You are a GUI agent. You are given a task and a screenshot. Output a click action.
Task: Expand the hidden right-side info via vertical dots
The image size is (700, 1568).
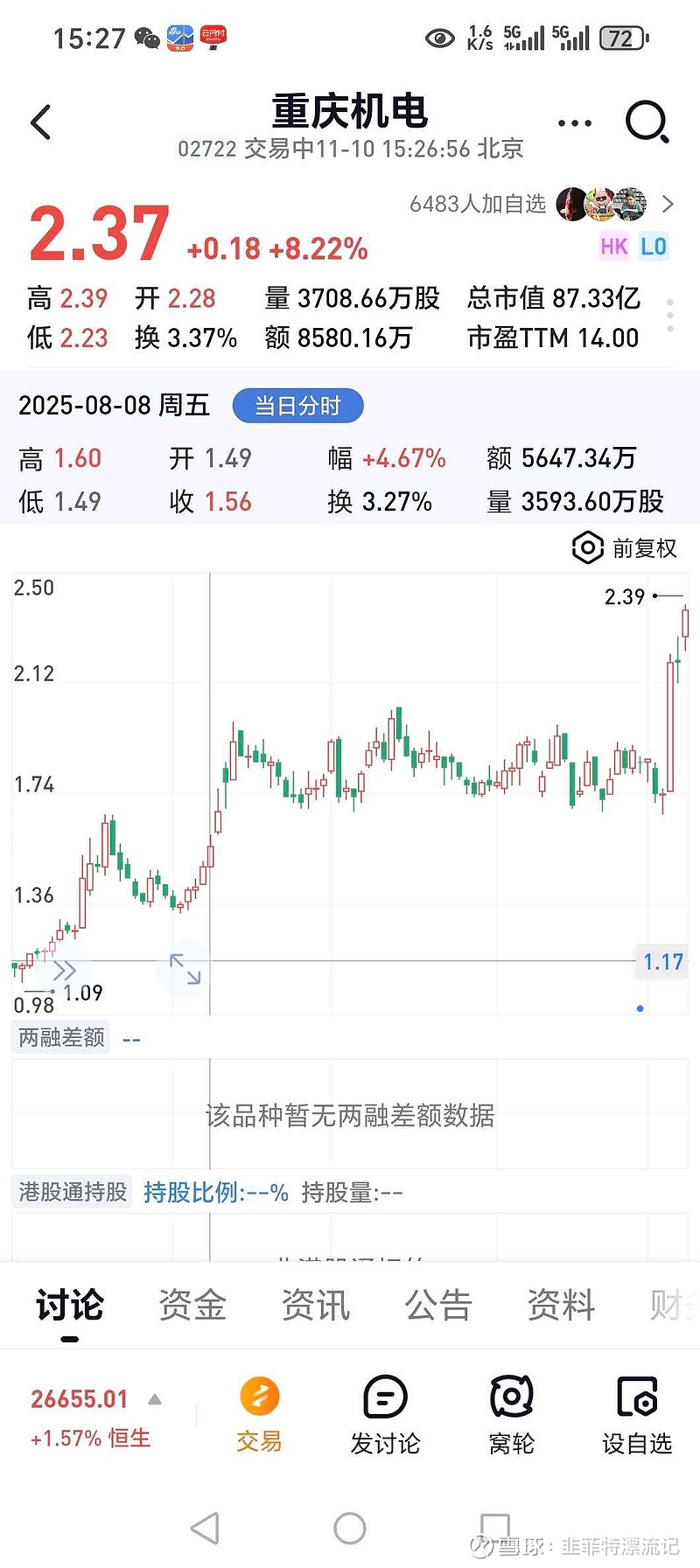pos(670,315)
